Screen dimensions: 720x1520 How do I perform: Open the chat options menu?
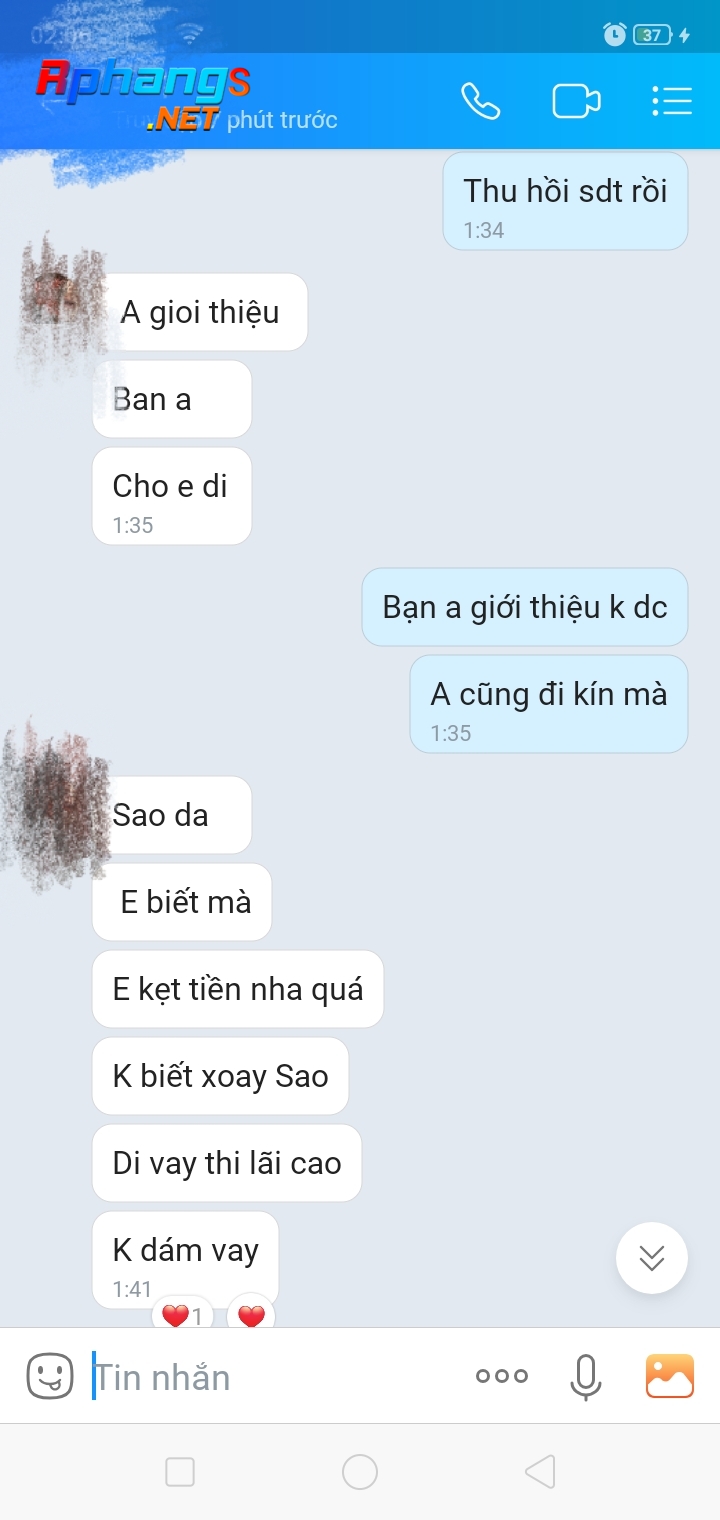coord(671,101)
